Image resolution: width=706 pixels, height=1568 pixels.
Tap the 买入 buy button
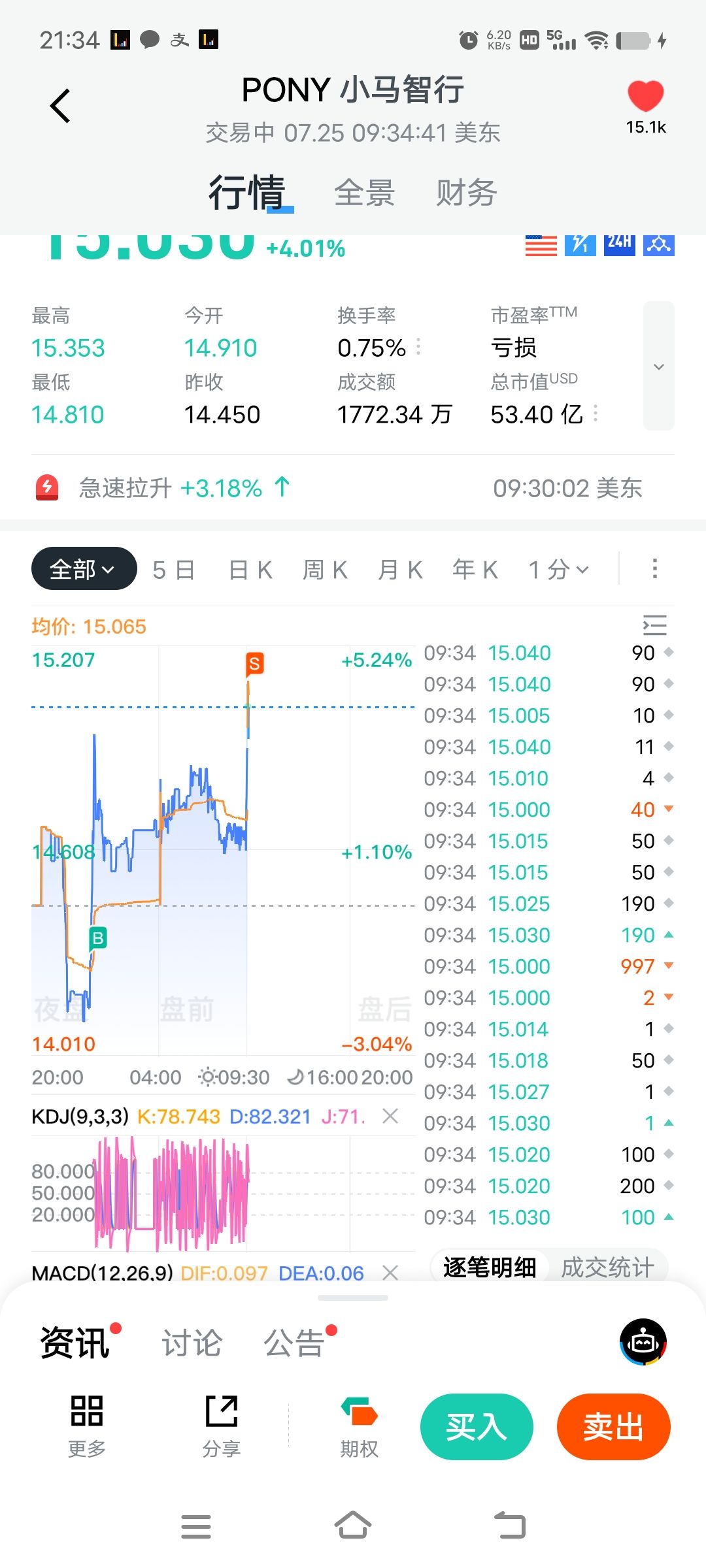[476, 1427]
